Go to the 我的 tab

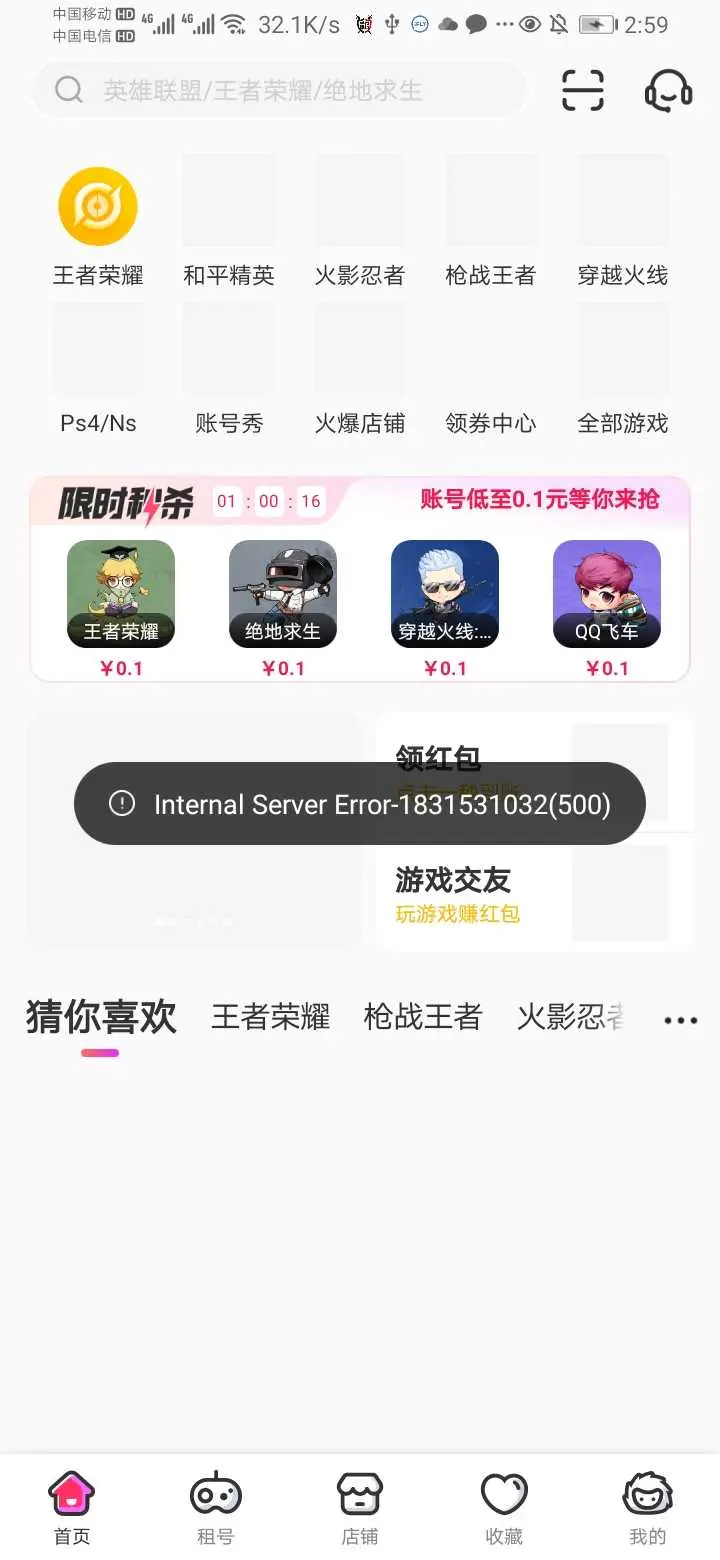click(648, 1509)
